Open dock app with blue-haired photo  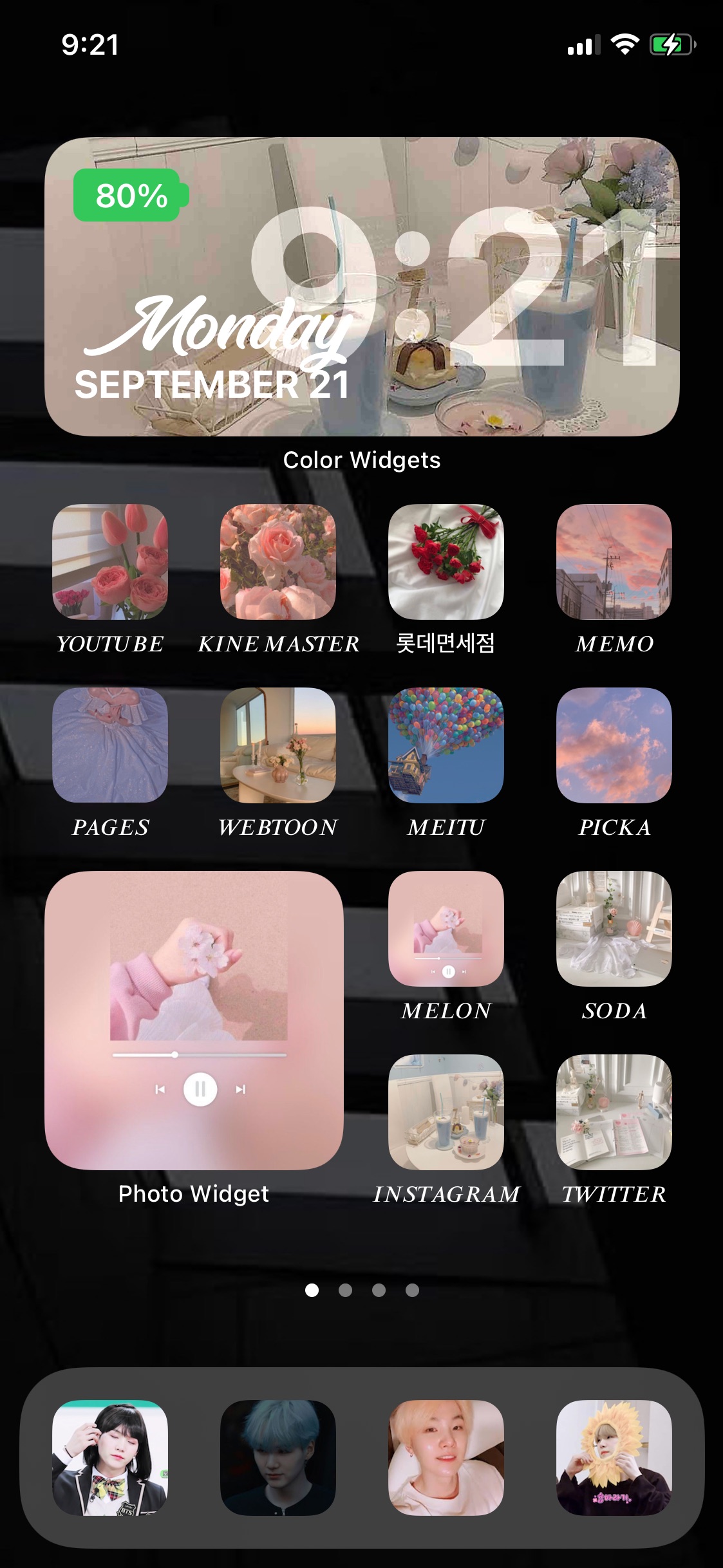pos(278,1458)
